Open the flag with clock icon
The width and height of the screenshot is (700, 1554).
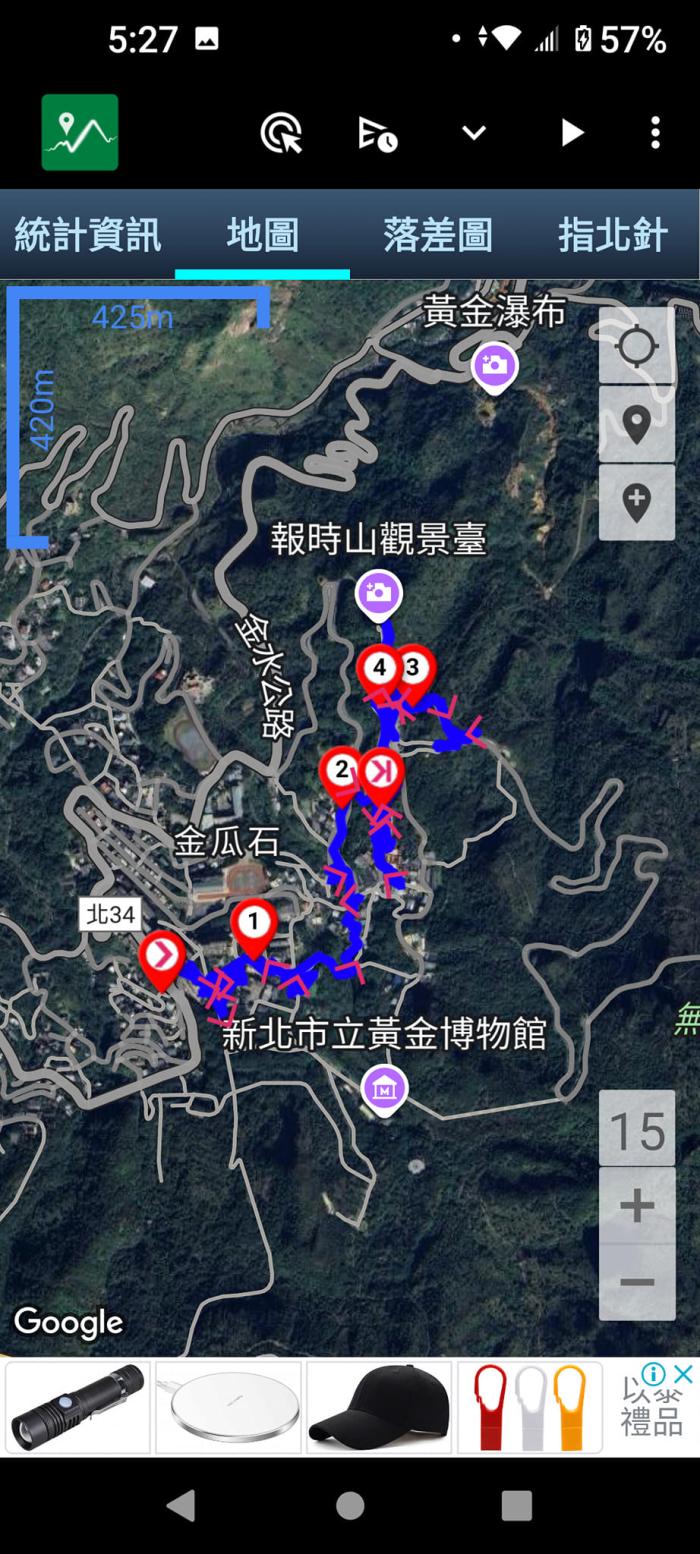click(377, 133)
